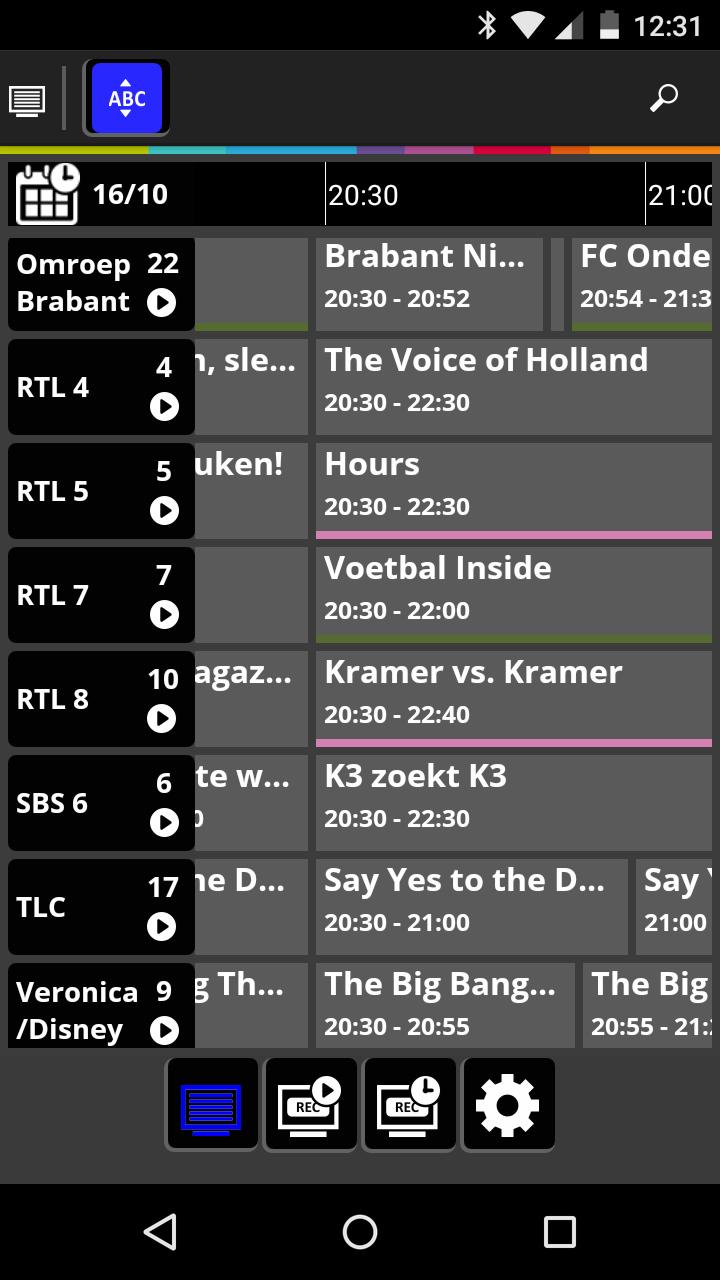The image size is (720, 1280).
Task: Open the TV screen icon in top bar
Action: 27,101
